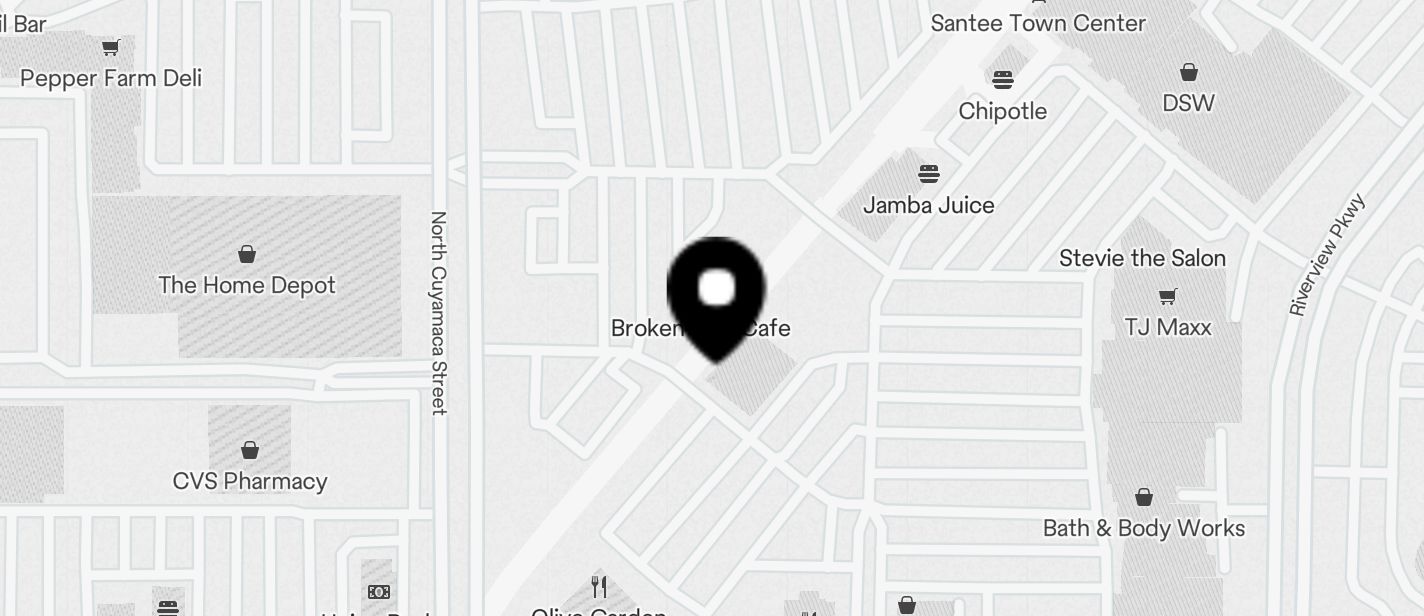The height and width of the screenshot is (616, 1424).
Task: Tap the Pepper Farm Deli marker
Action: (x=111, y=48)
